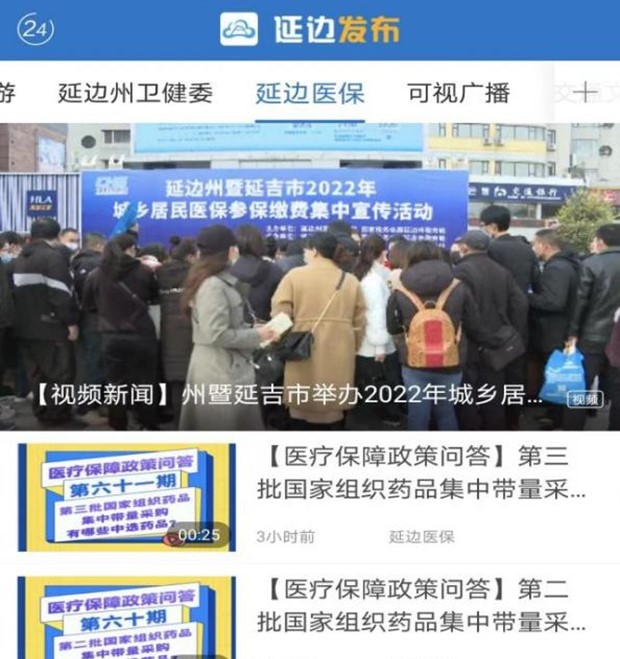The image size is (620, 659).
Task: Play the 第六十一期 video thumbnail
Action: (x=127, y=497)
